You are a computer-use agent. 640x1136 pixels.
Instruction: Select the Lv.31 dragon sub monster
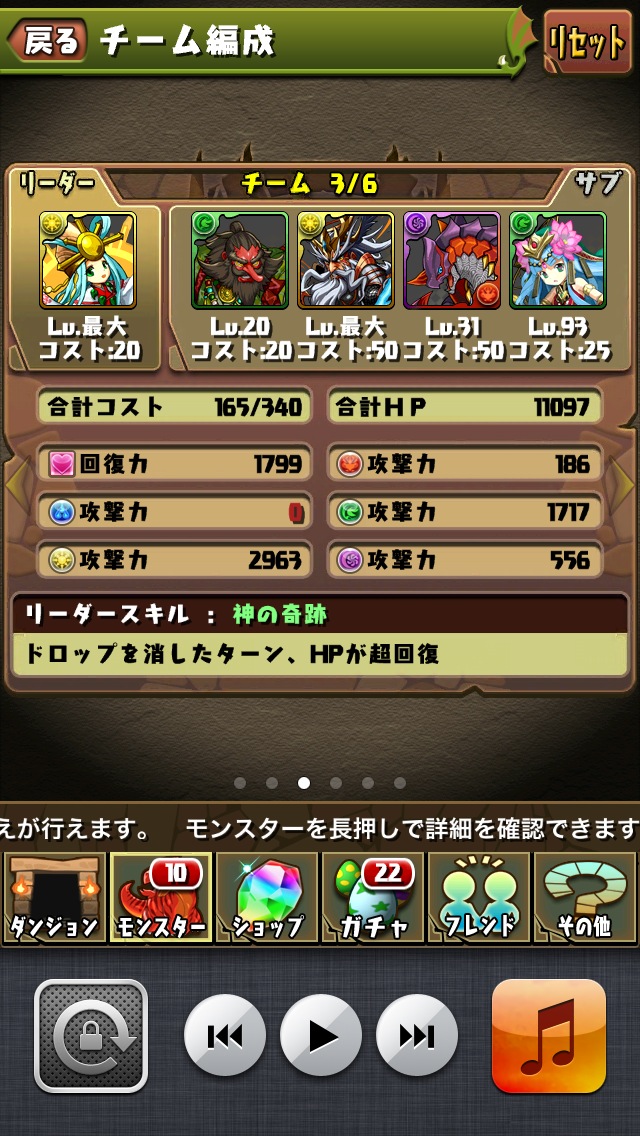[451, 259]
